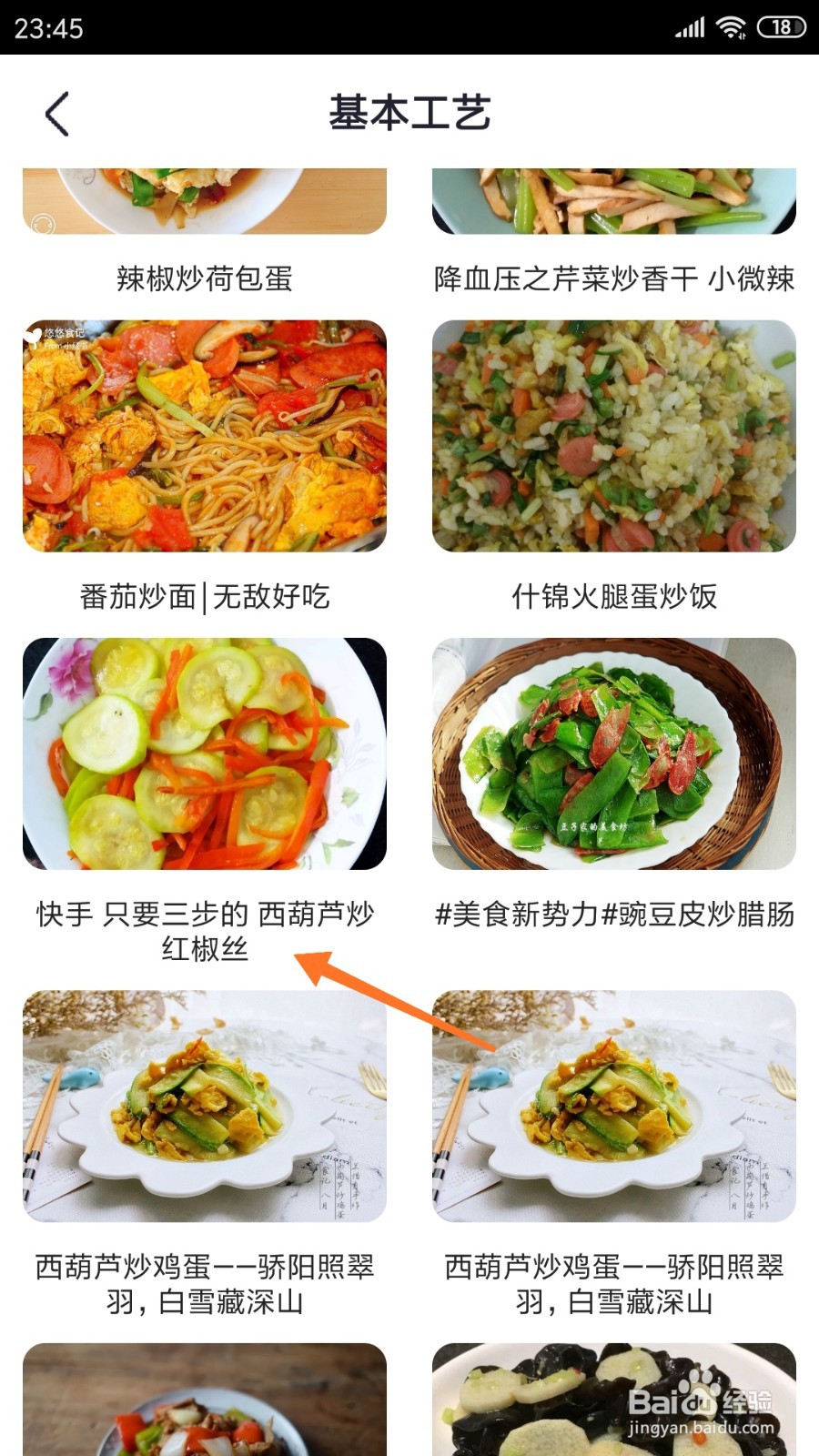Select the 番茄炒面|无敌好吃 recipe title
This screenshot has height=1456, width=819.
pos(205,598)
